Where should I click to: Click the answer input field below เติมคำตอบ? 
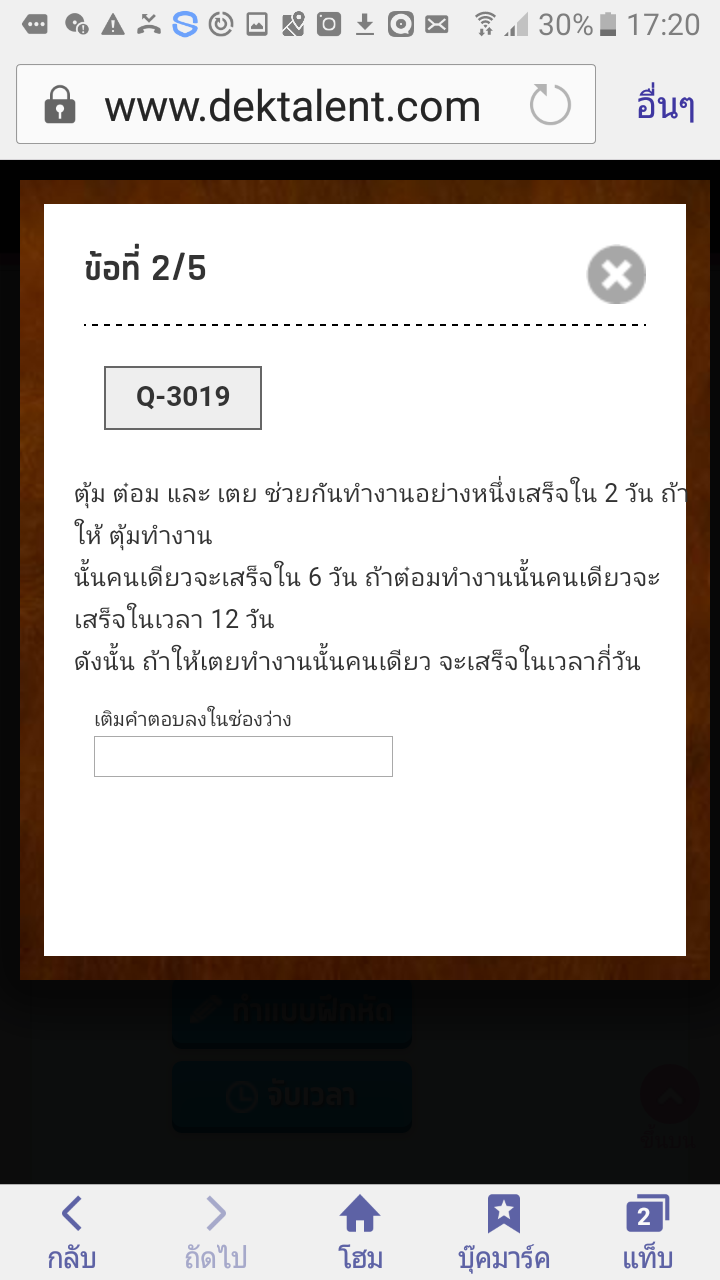click(x=242, y=756)
